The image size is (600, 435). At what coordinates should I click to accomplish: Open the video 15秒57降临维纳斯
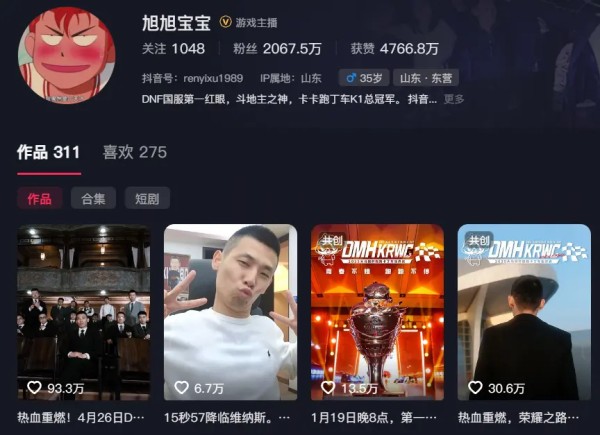pyautogui.click(x=230, y=312)
